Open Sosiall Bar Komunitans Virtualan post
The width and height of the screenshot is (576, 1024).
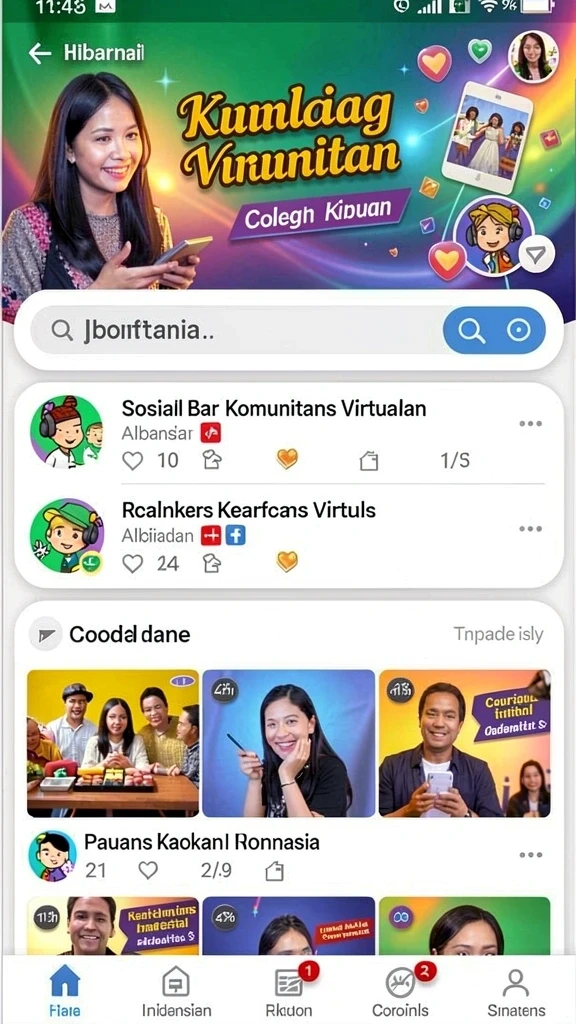(x=274, y=409)
